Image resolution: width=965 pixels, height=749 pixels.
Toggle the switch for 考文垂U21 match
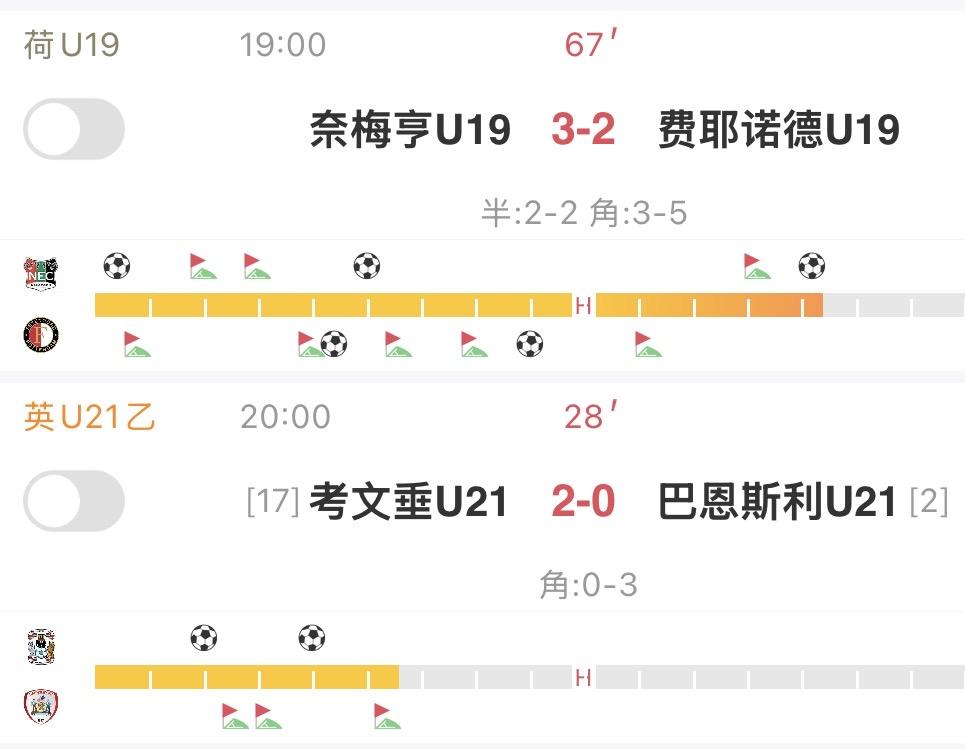pos(74,501)
